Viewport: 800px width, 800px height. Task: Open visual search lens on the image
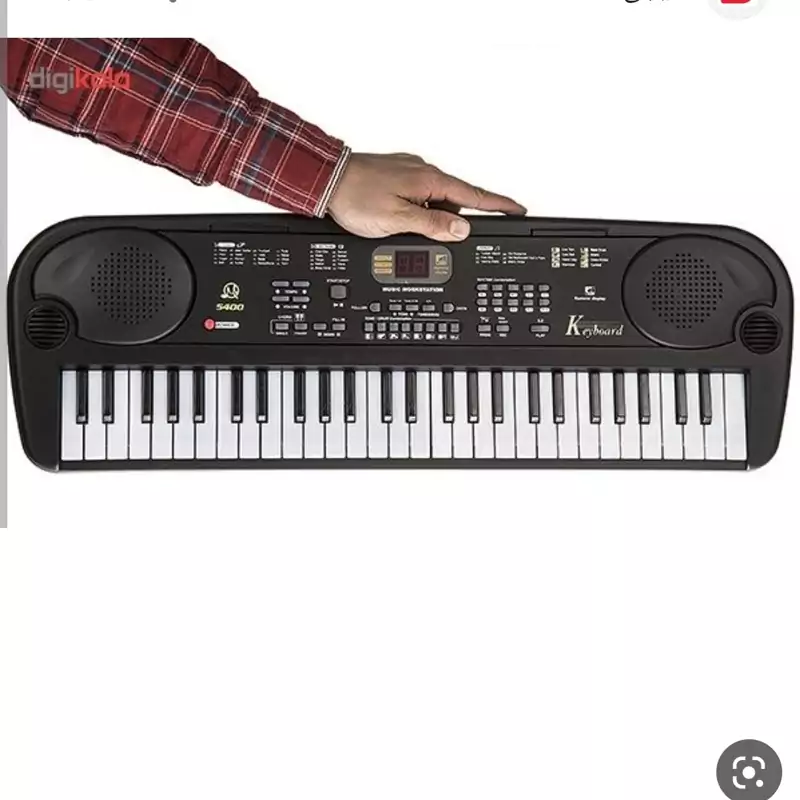749,770
